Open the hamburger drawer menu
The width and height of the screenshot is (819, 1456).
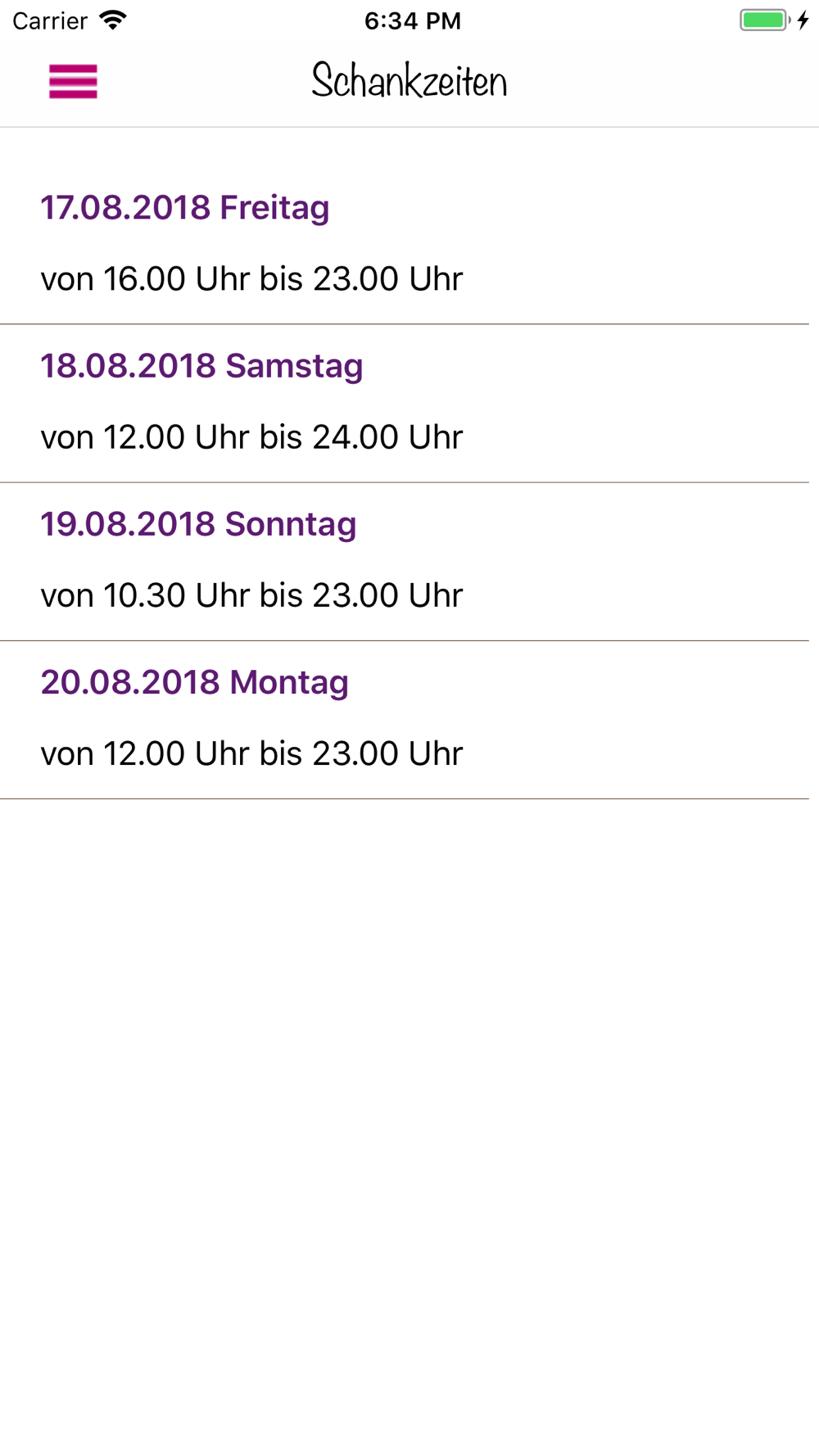pyautogui.click(x=73, y=82)
